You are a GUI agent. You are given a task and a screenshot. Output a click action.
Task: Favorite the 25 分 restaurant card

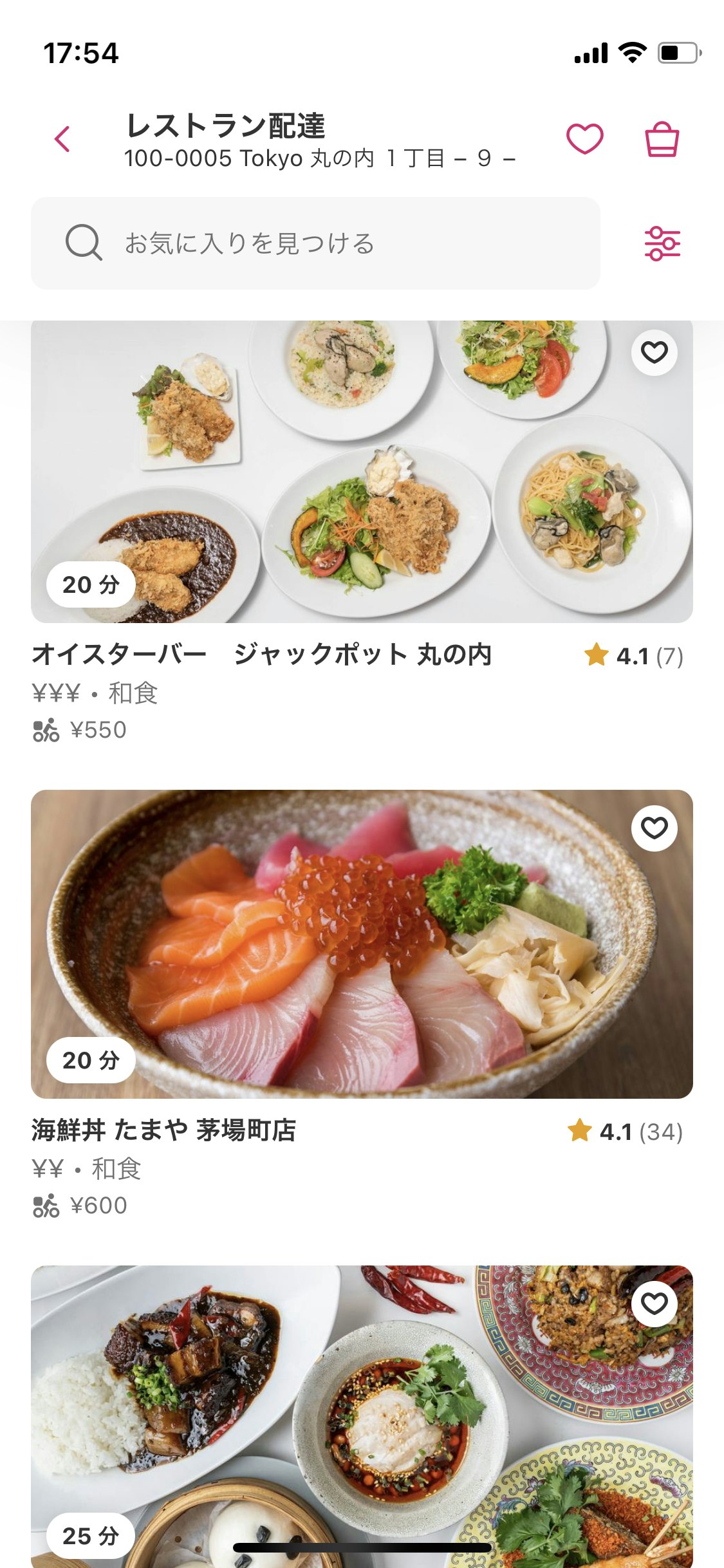pos(654,1303)
